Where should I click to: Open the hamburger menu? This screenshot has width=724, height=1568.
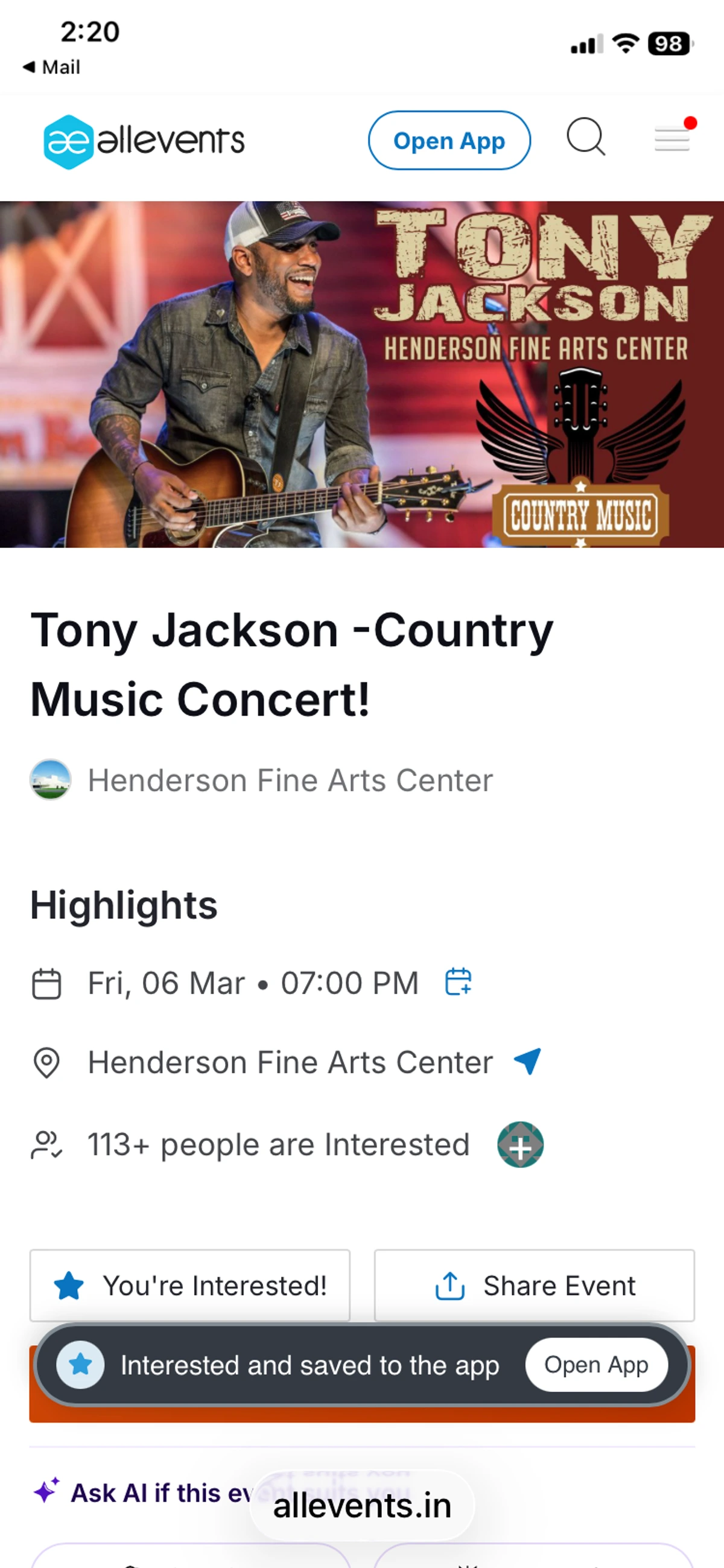(672, 138)
